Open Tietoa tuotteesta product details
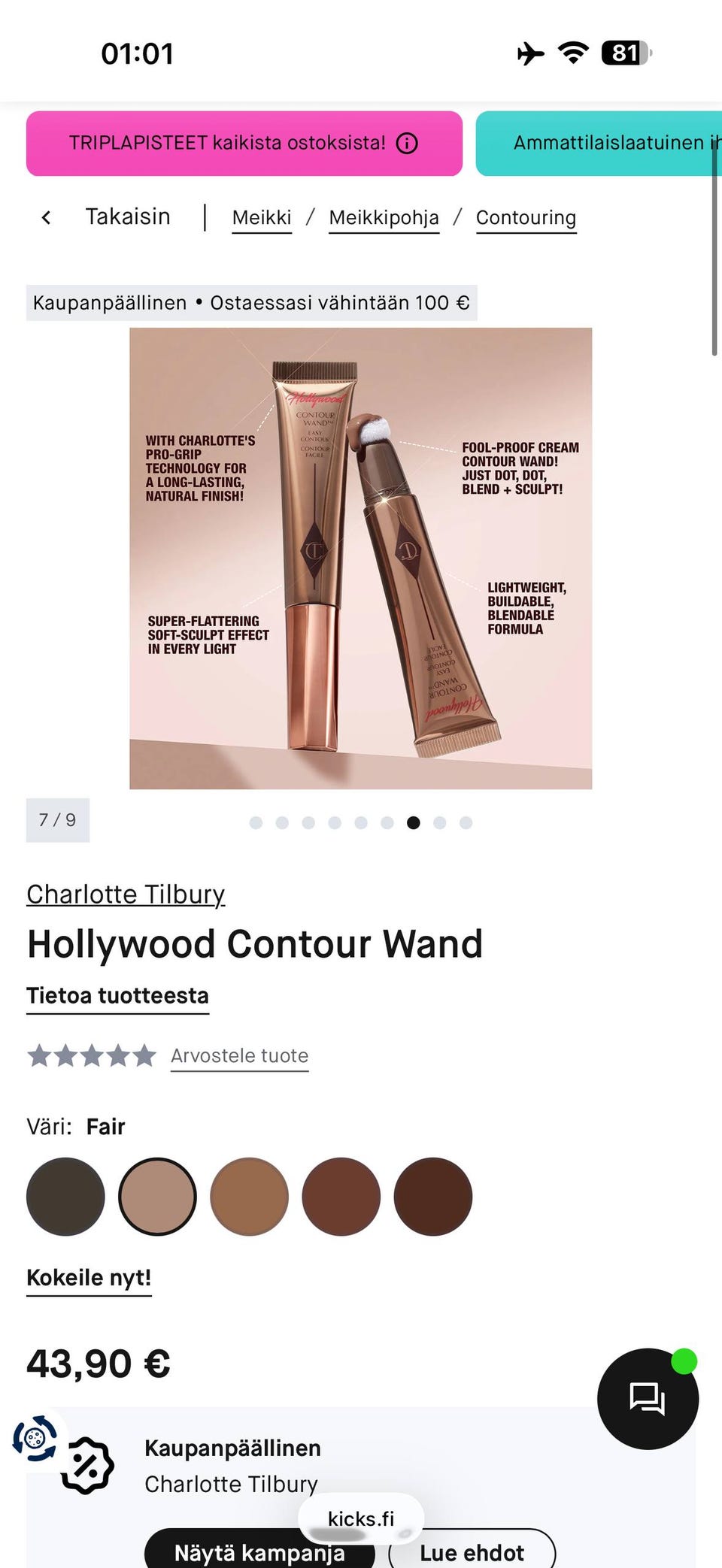 pyautogui.click(x=117, y=996)
